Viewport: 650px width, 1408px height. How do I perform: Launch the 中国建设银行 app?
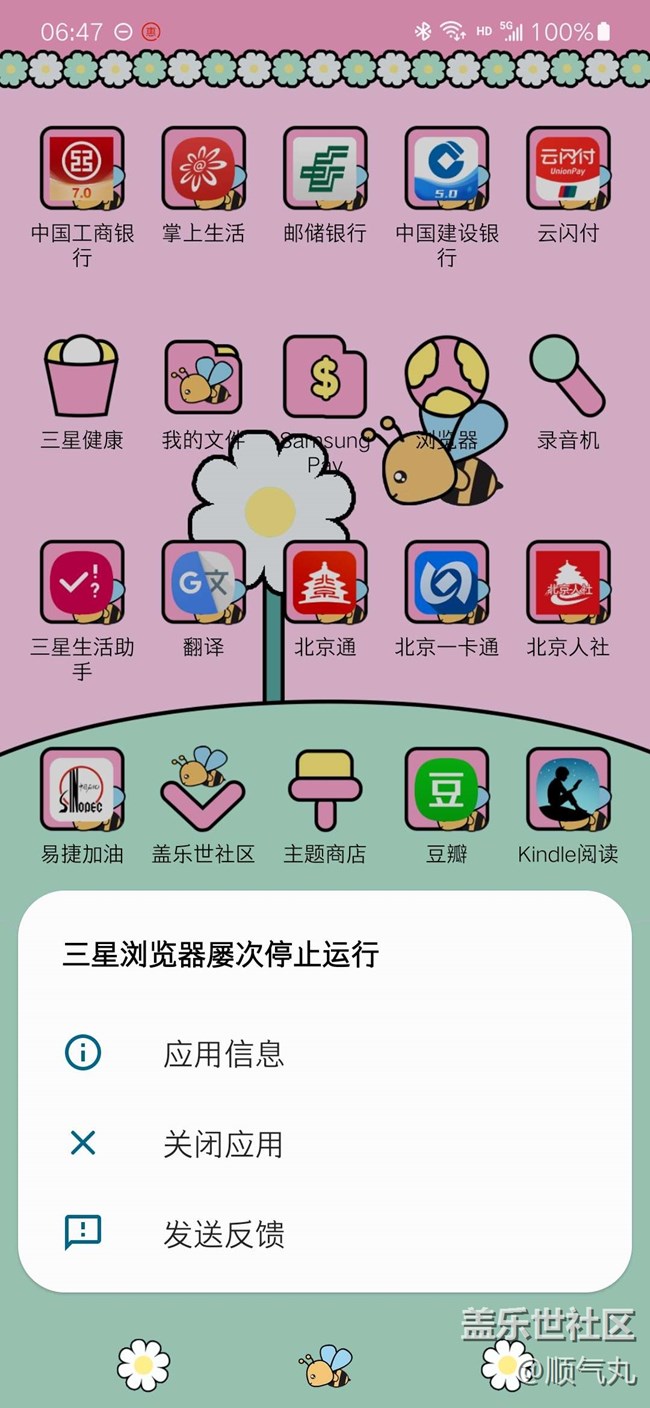click(x=447, y=168)
